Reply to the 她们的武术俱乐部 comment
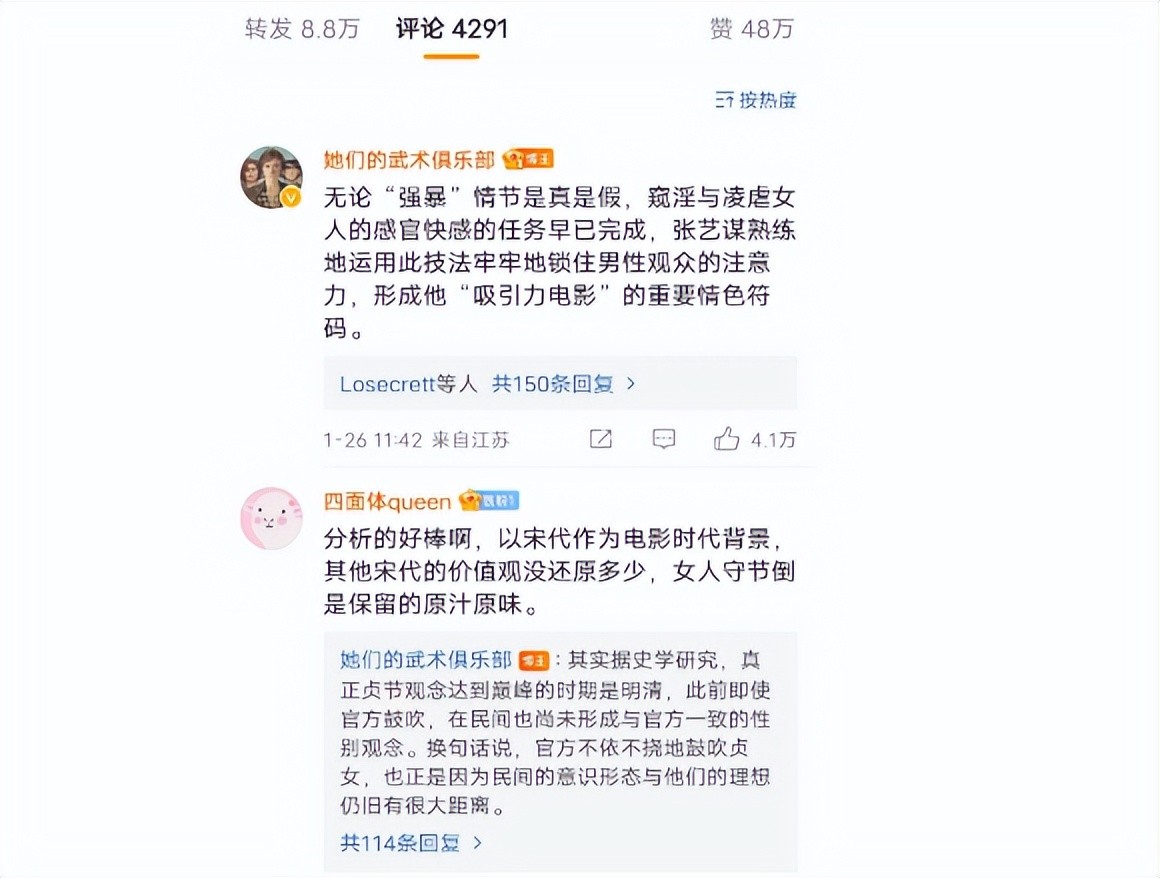 [x=663, y=439]
